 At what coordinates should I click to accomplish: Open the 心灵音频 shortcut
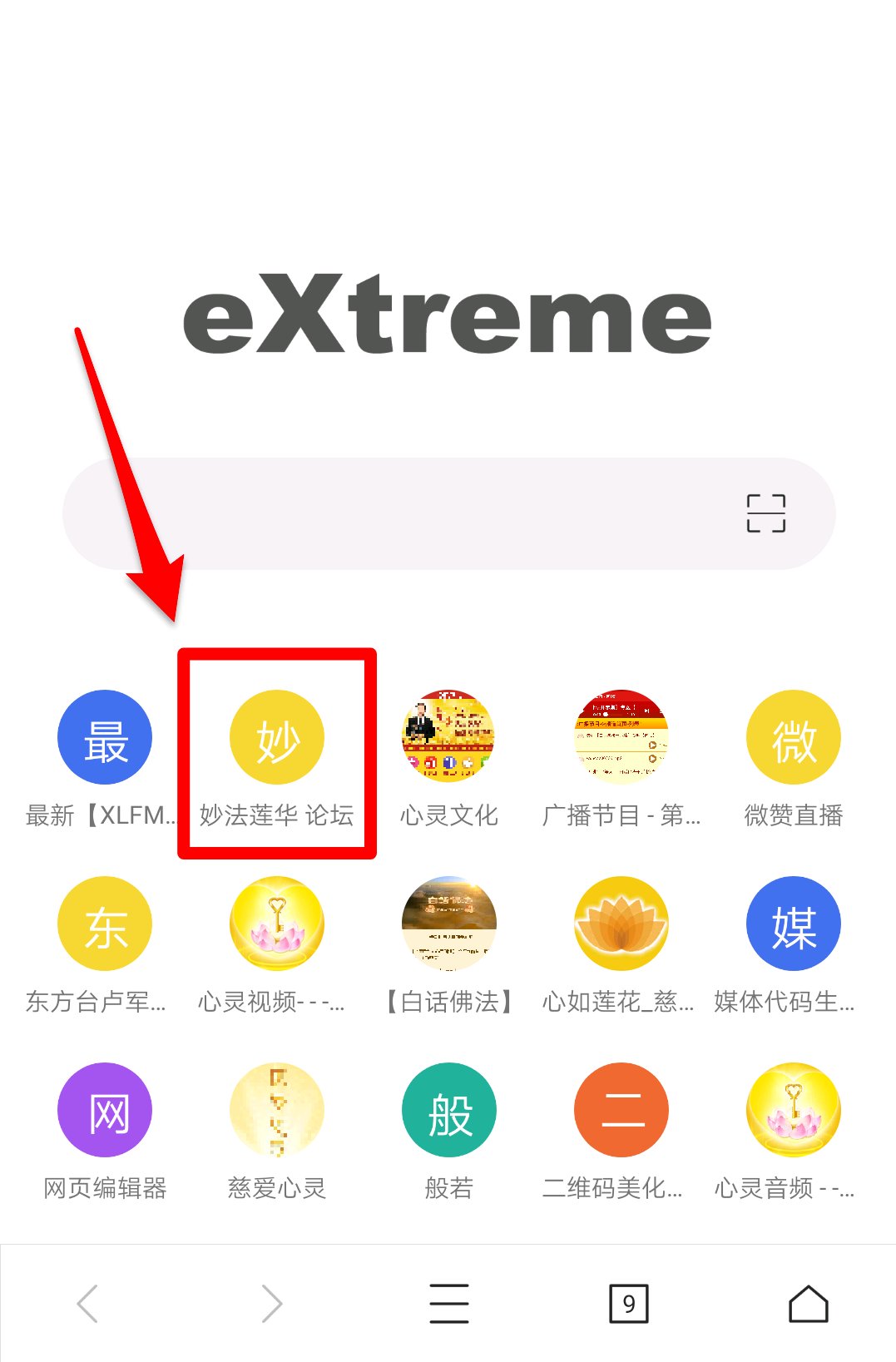[794, 1111]
